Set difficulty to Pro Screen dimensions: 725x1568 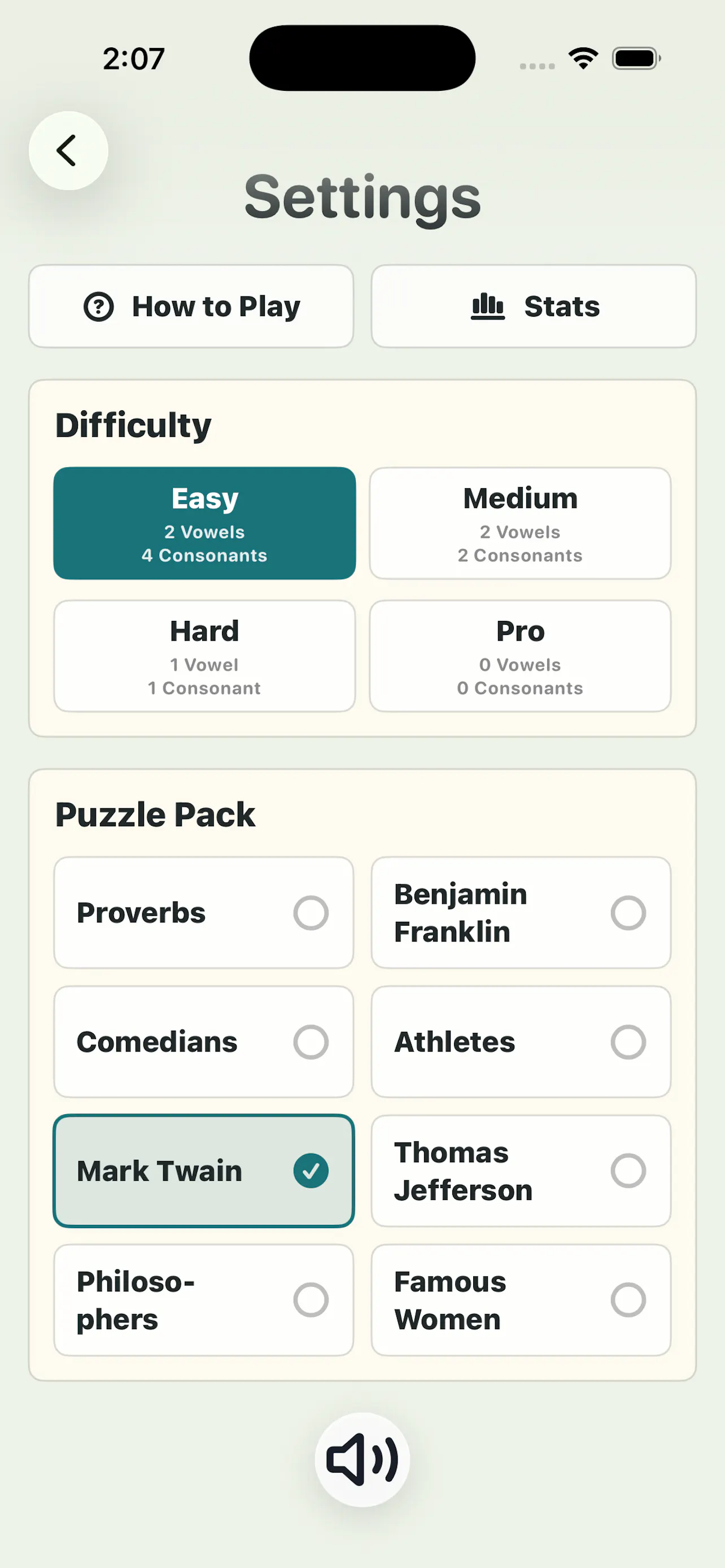[521, 655]
